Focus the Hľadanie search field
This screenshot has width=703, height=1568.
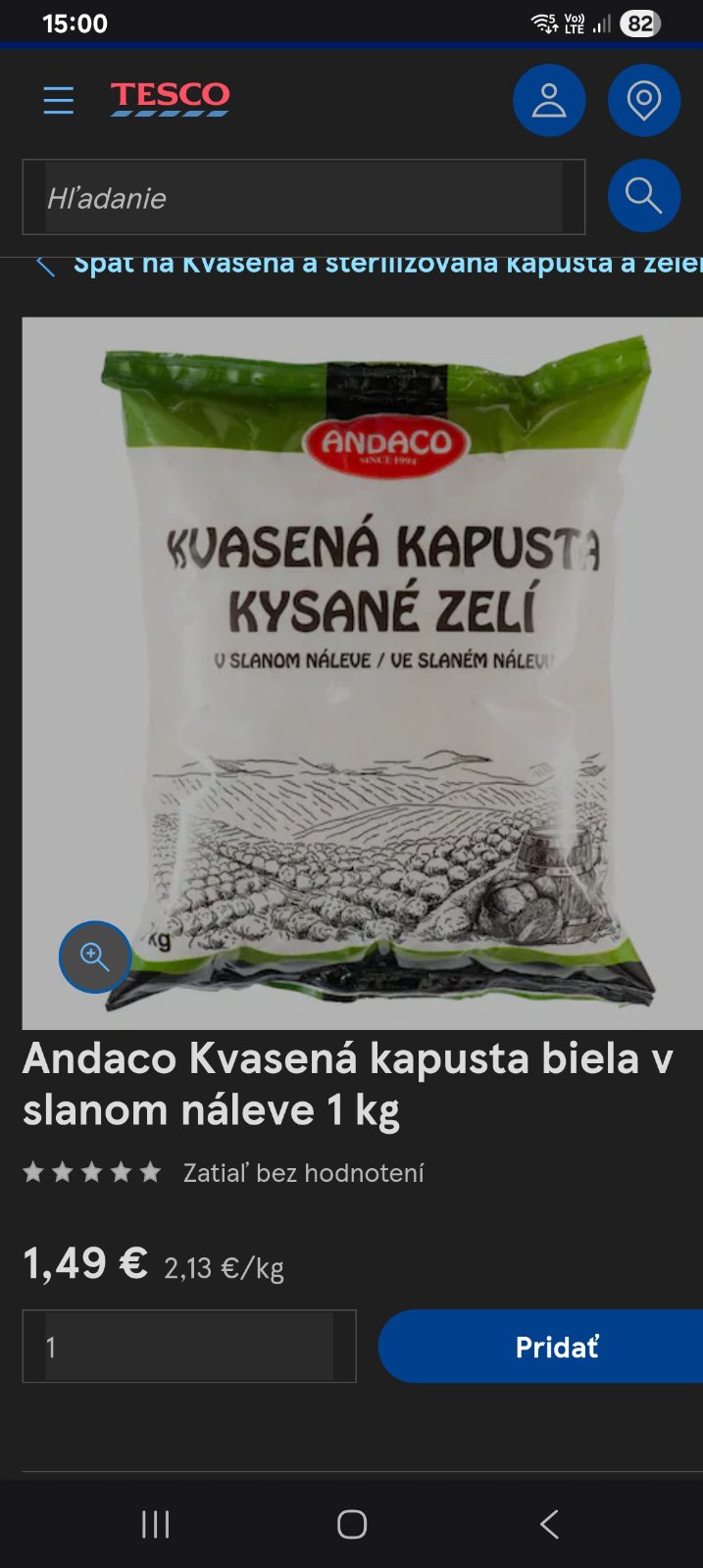click(304, 198)
